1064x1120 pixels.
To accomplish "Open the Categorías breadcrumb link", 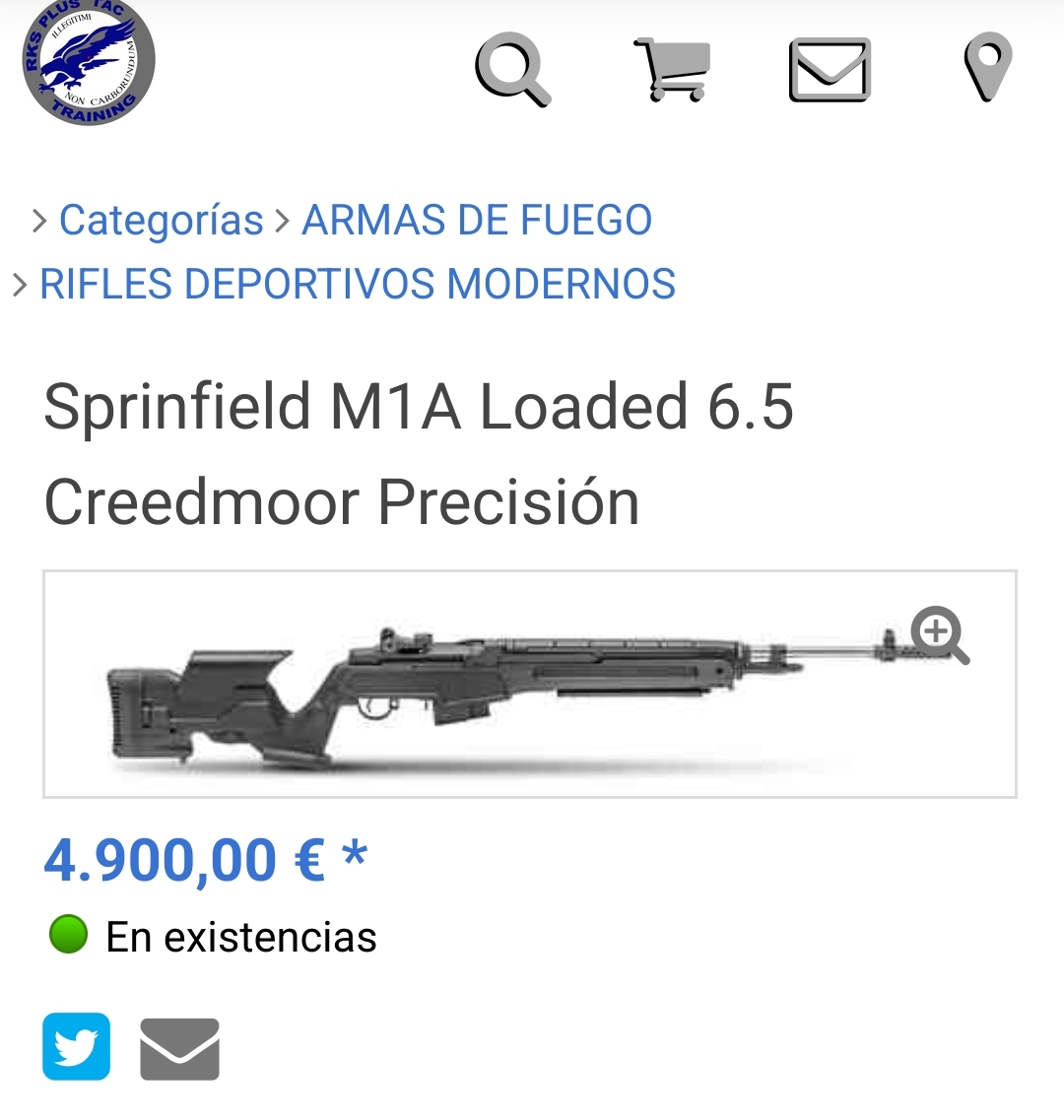I will pos(162,220).
